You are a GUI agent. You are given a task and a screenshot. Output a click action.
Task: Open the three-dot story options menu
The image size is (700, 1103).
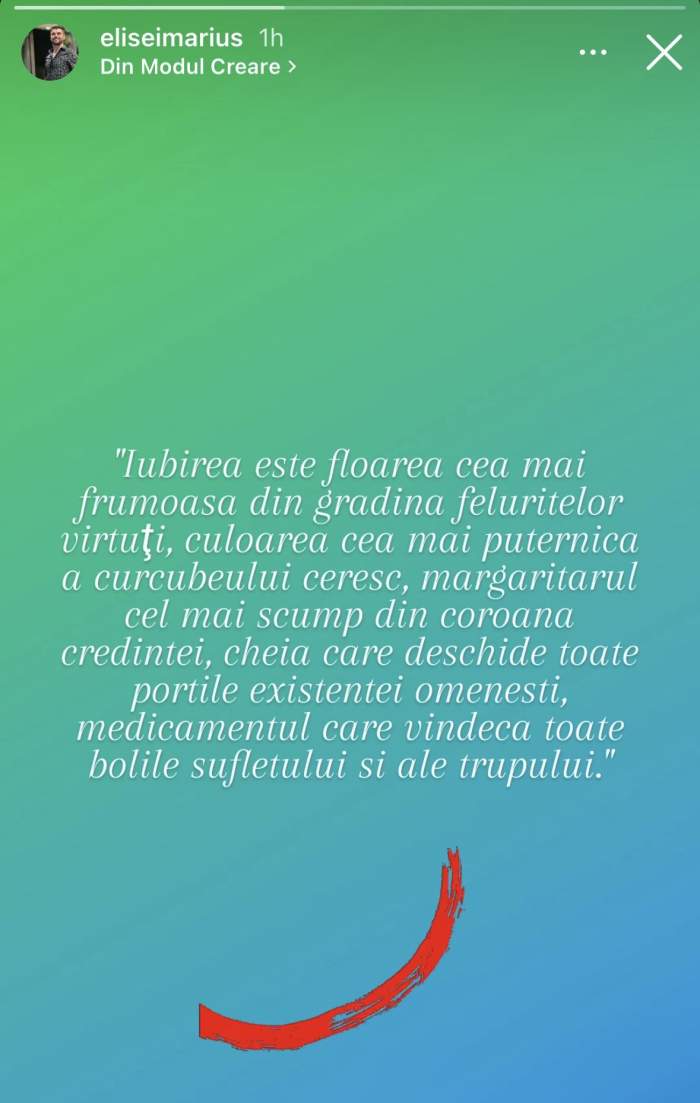point(593,52)
